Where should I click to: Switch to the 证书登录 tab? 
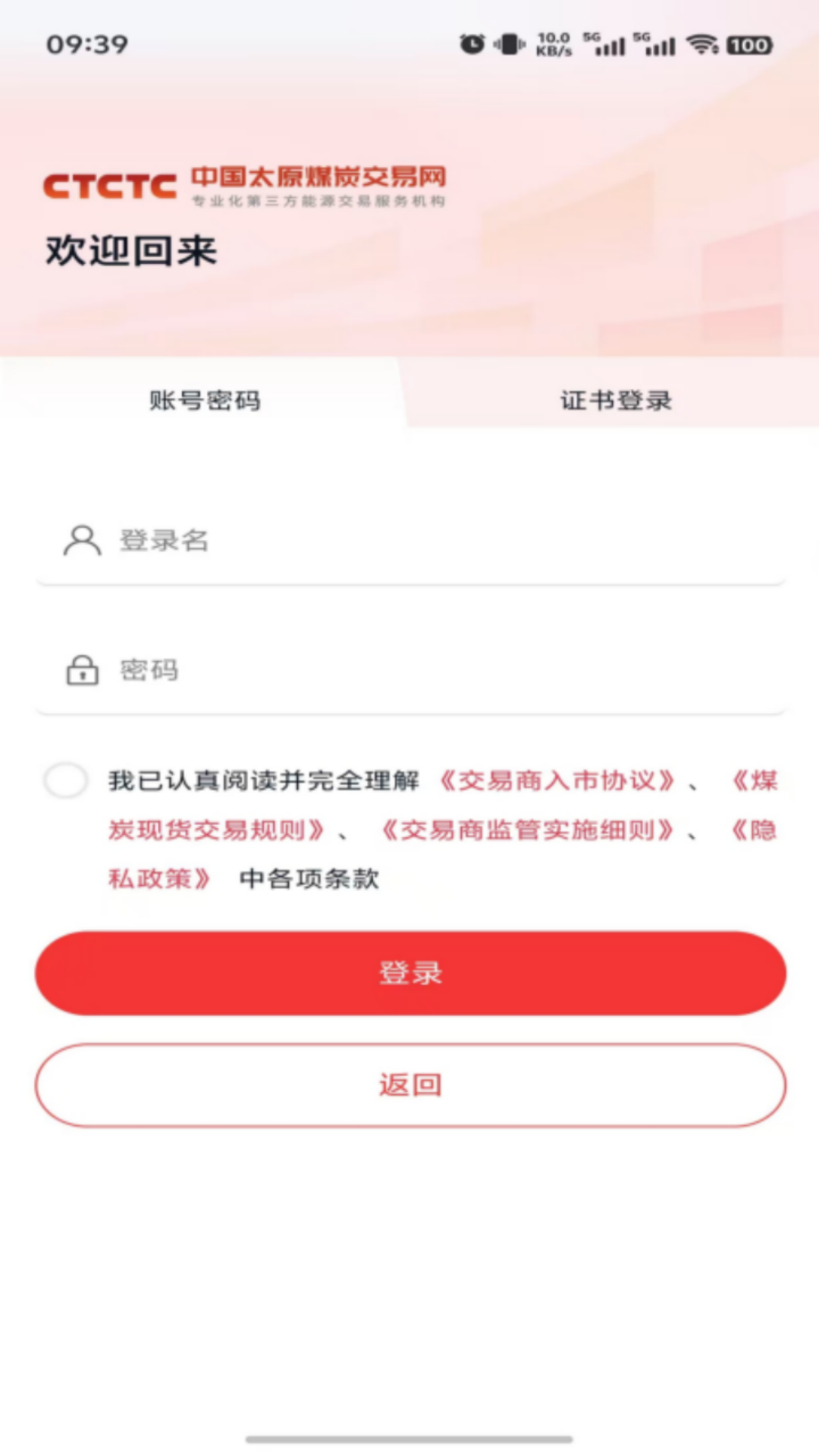click(616, 400)
